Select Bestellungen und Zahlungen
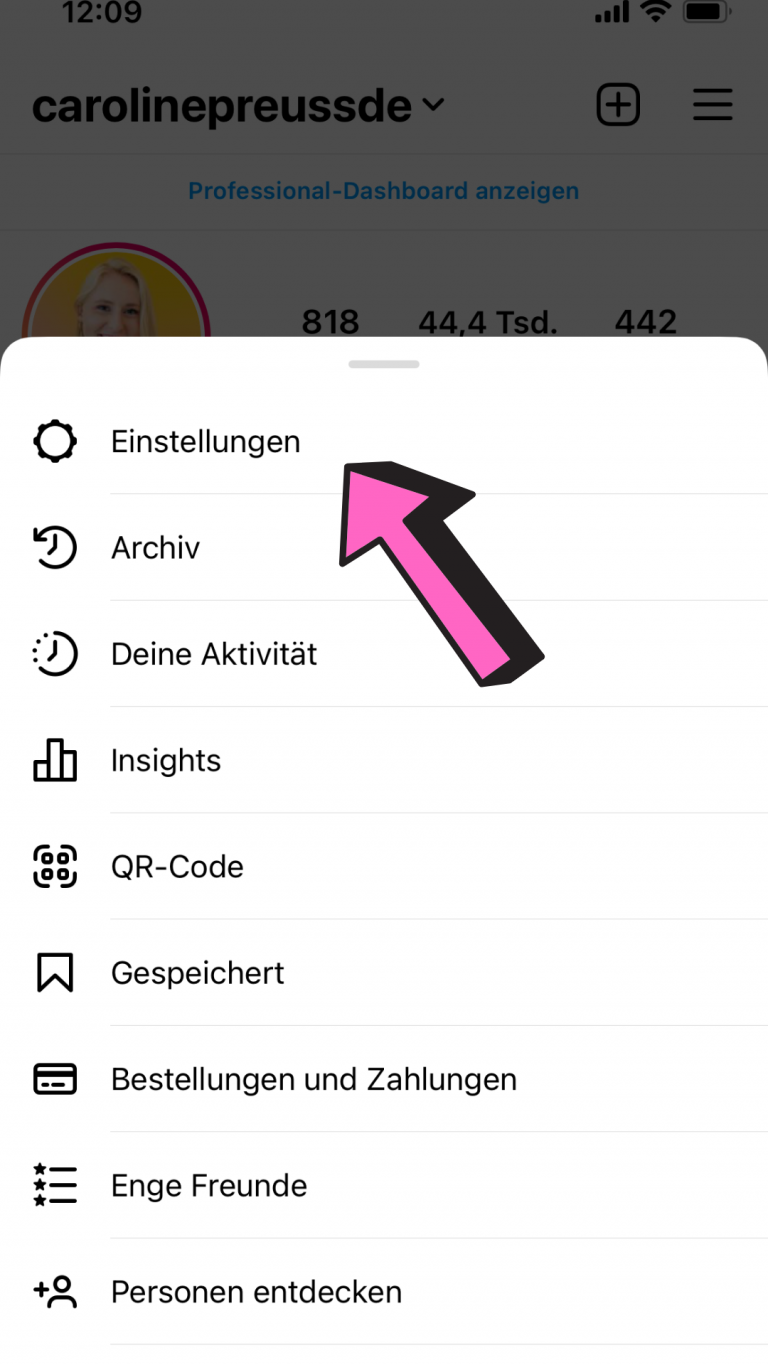The width and height of the screenshot is (768, 1365). (x=313, y=1080)
